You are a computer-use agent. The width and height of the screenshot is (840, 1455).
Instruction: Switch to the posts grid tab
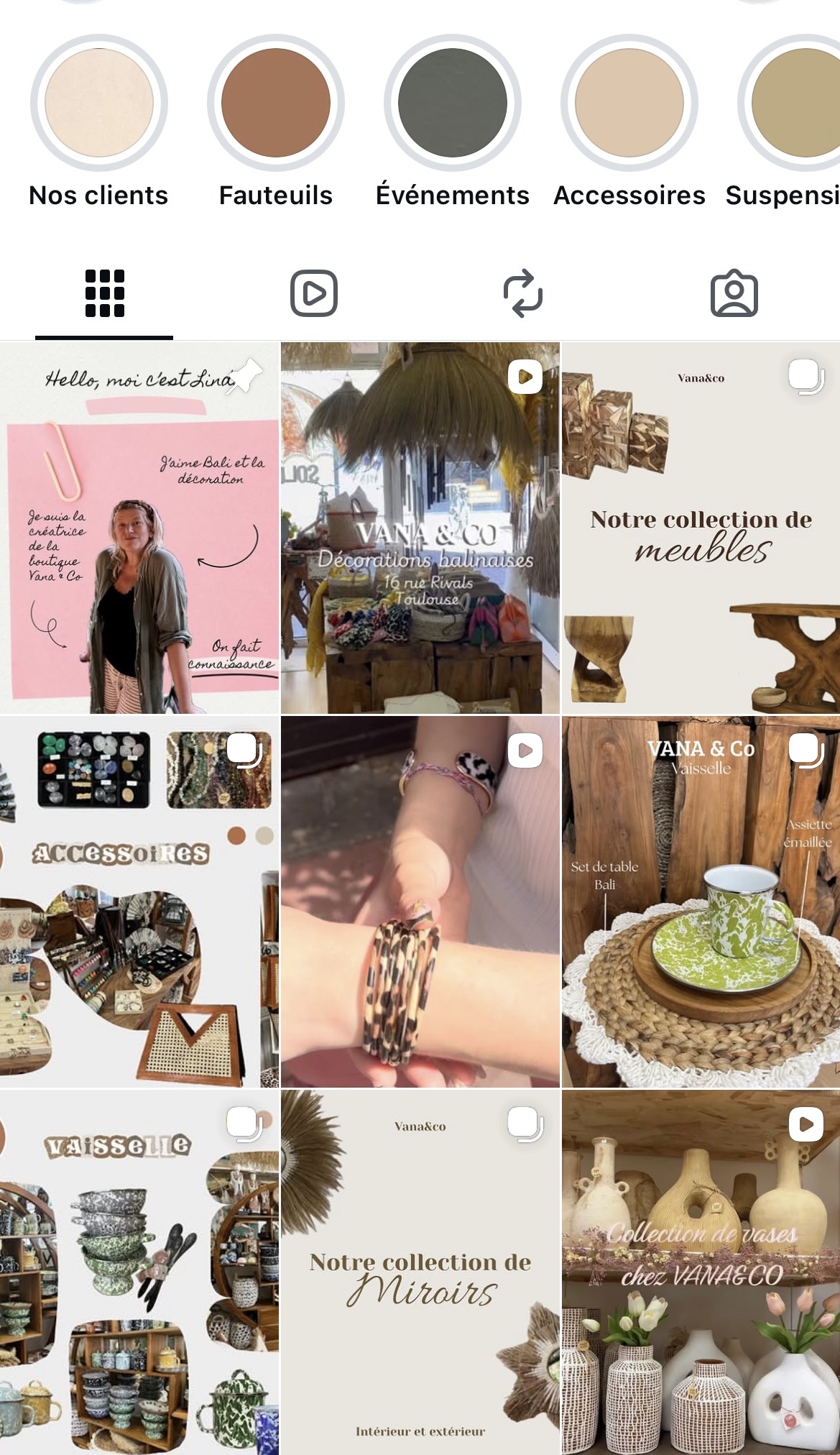pyautogui.click(x=105, y=293)
